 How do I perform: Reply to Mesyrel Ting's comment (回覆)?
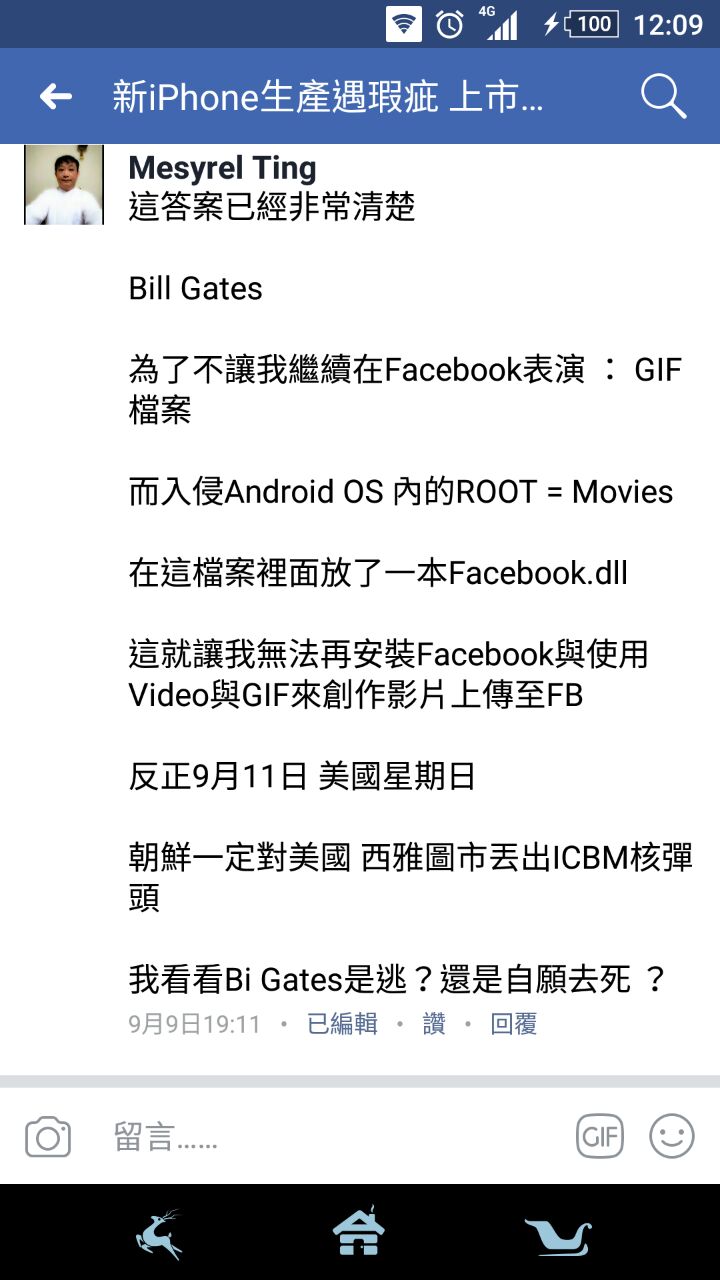pyautogui.click(x=513, y=1024)
